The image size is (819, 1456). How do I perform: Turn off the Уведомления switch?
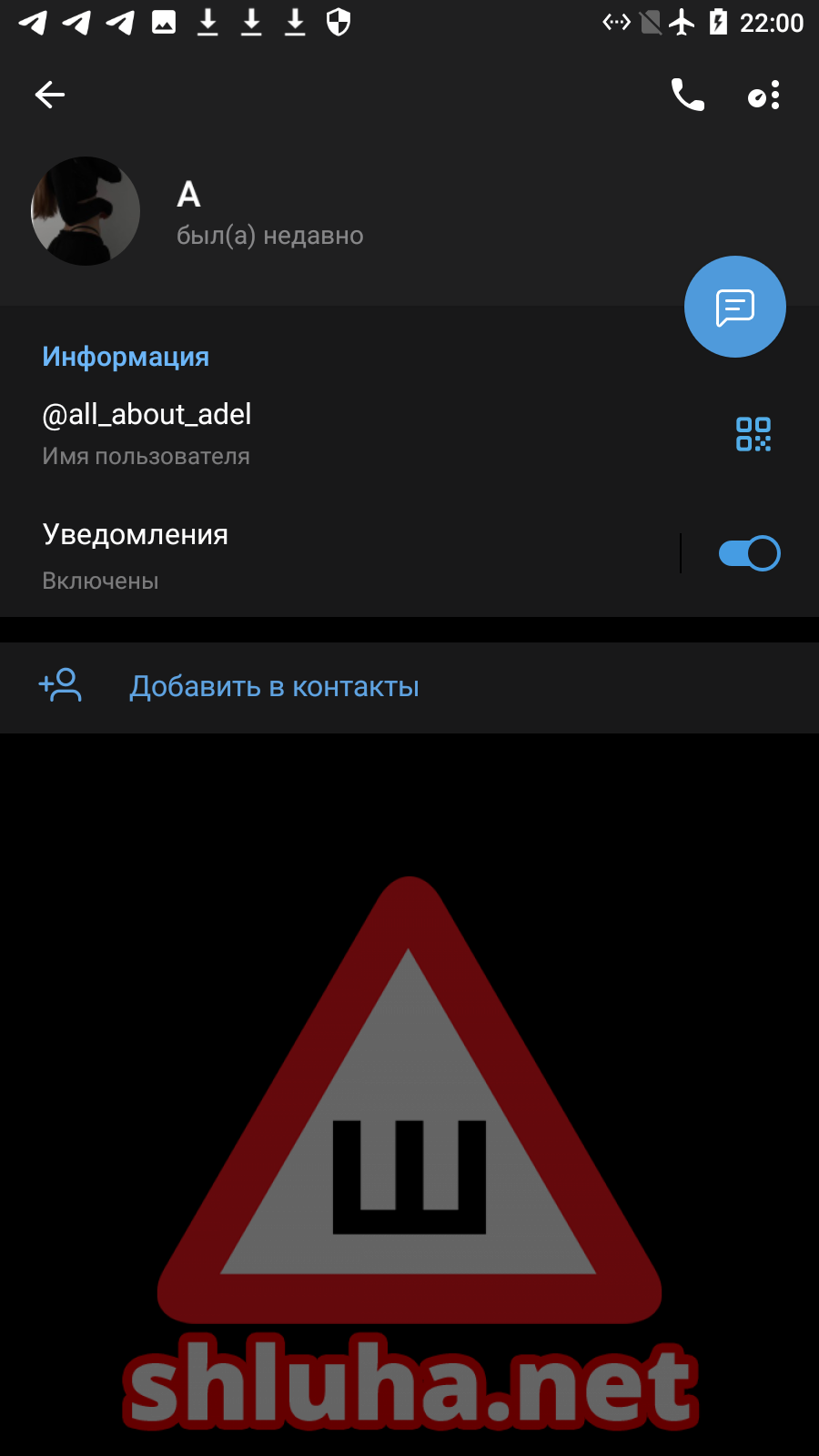(749, 553)
